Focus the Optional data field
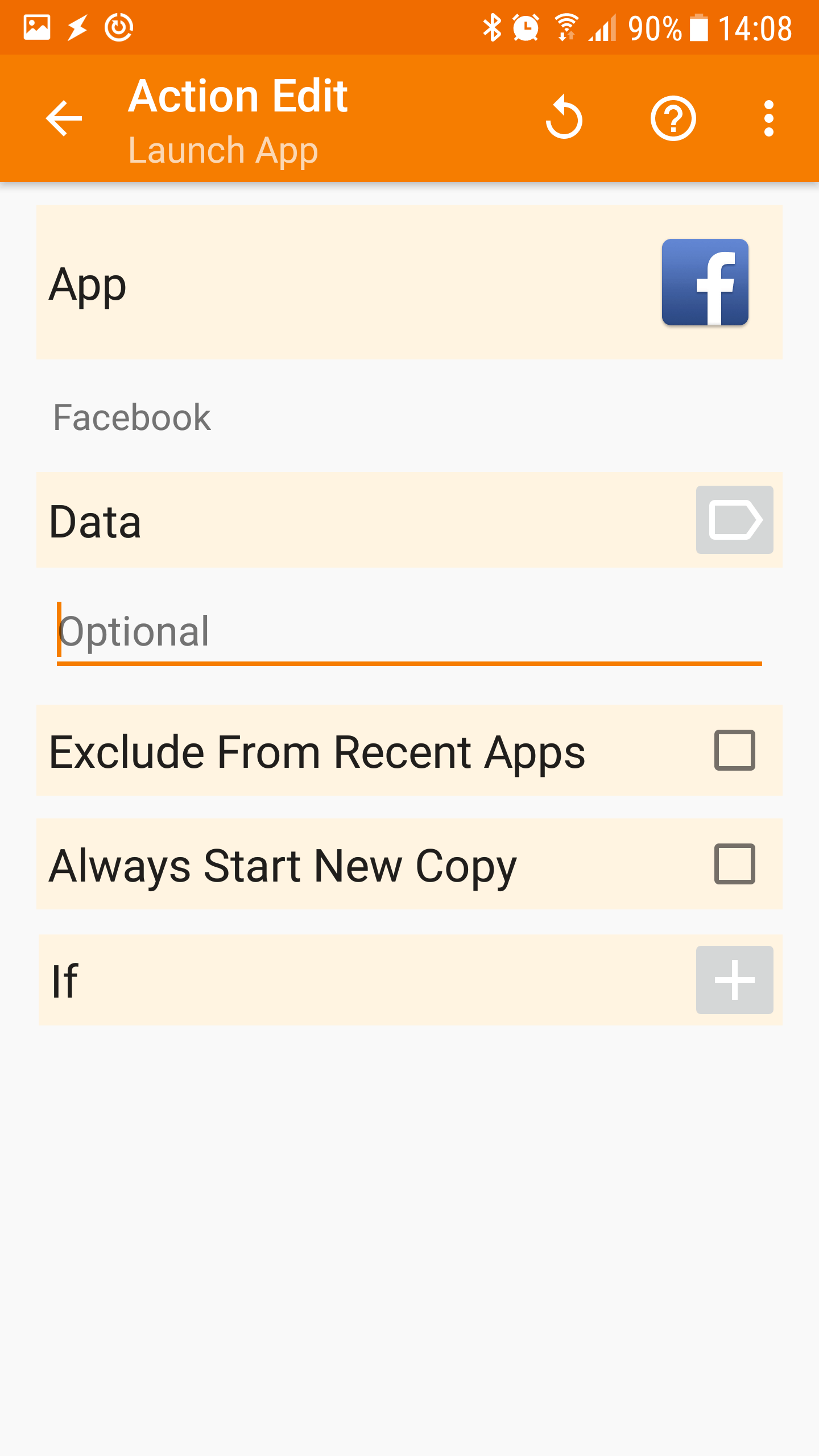The image size is (819, 1456). [x=409, y=632]
